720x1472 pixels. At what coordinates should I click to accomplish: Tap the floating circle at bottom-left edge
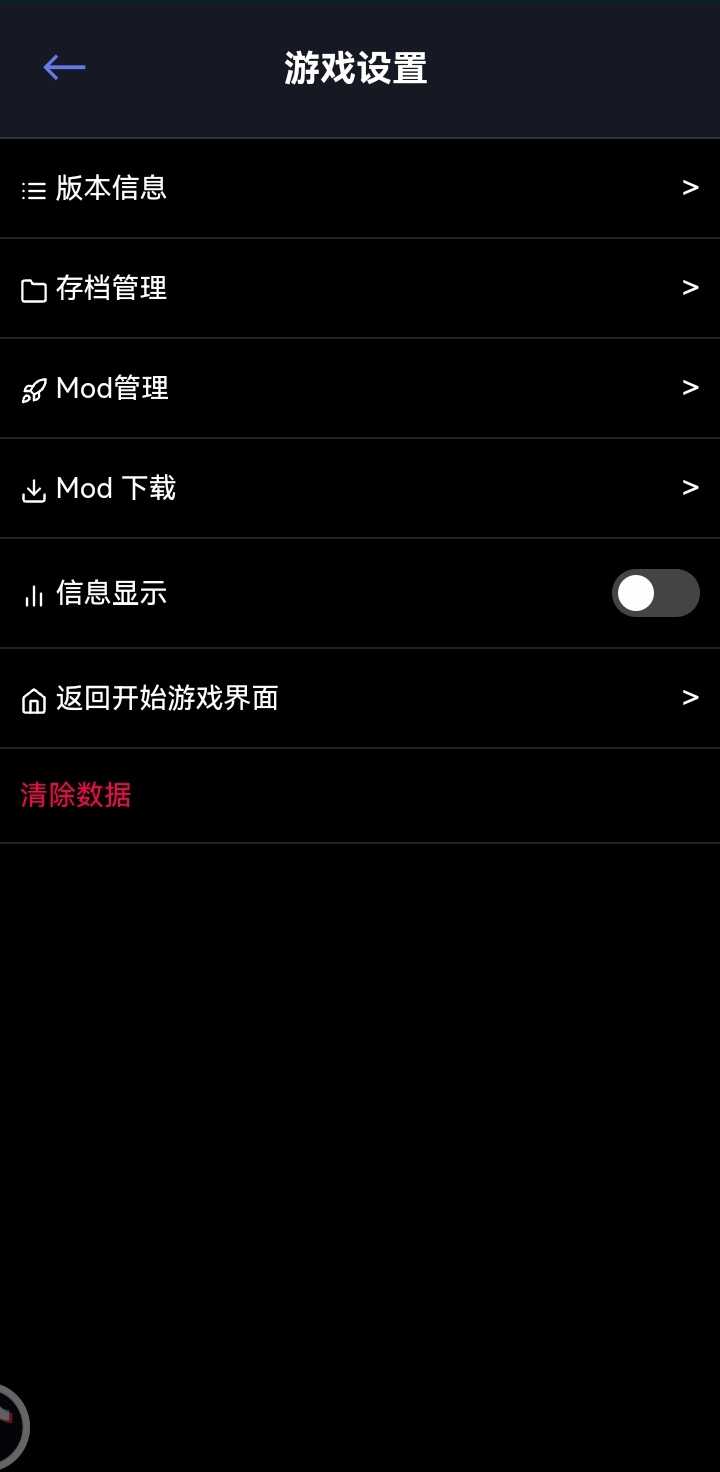pyautogui.click(x=13, y=1426)
